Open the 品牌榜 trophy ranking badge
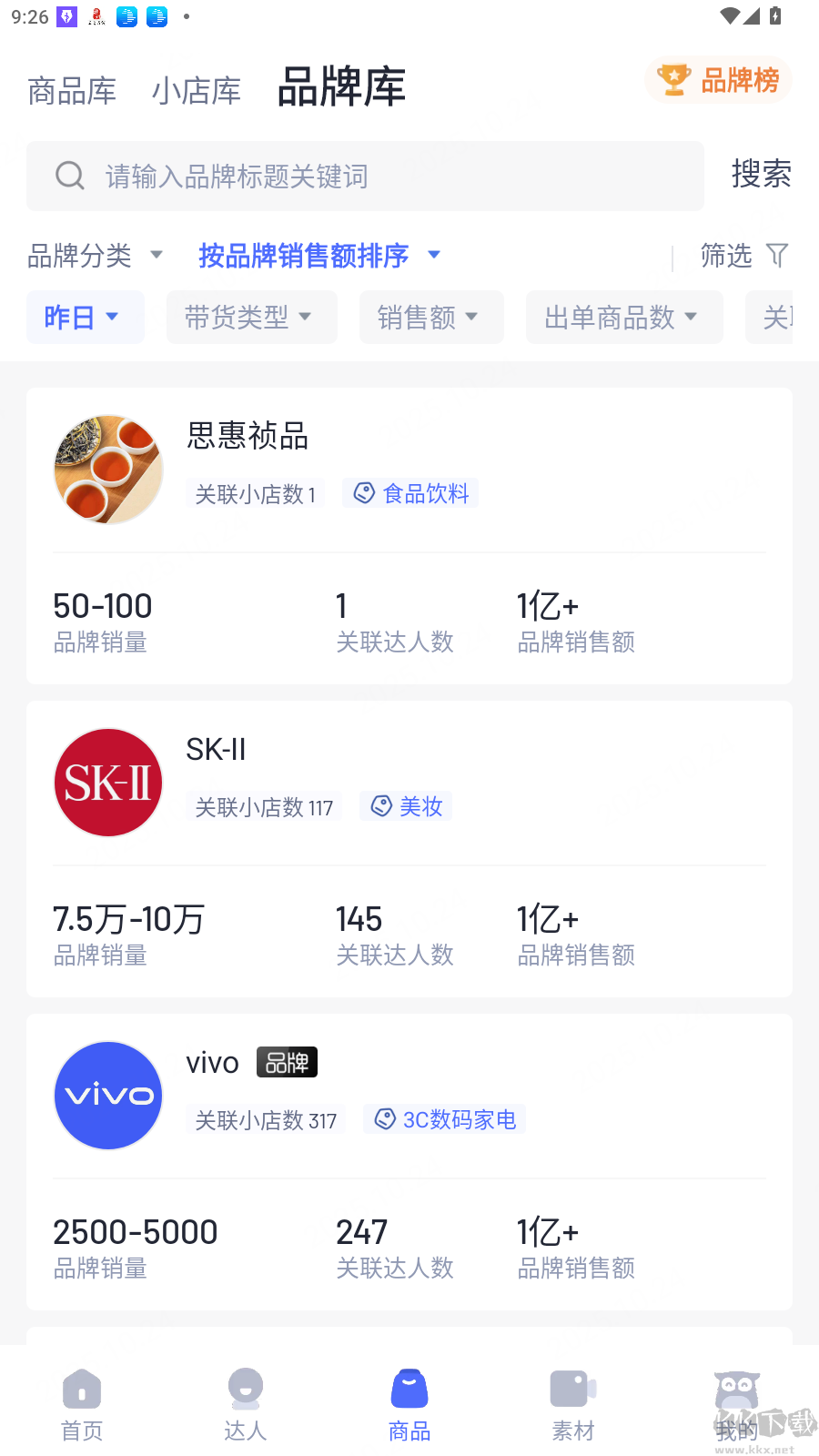819x1456 pixels. pos(718,80)
